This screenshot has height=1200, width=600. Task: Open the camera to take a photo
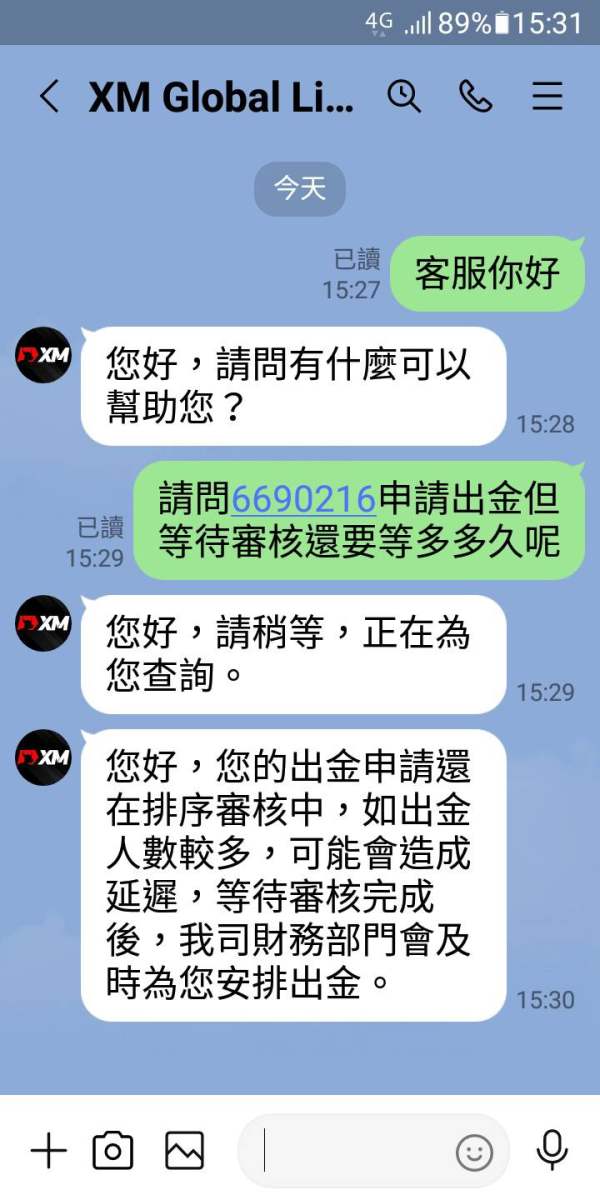(x=113, y=1151)
